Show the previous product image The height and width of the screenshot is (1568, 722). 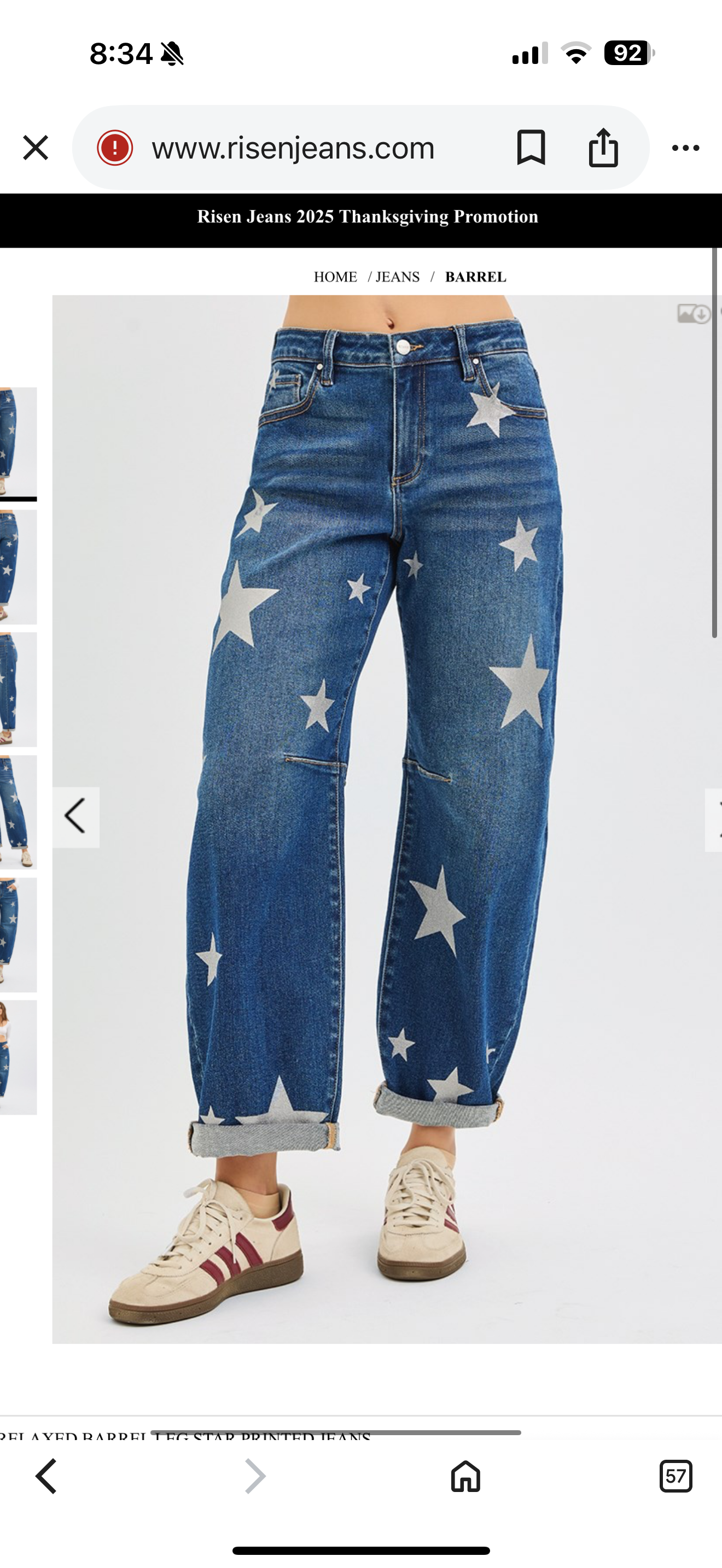[x=76, y=817]
